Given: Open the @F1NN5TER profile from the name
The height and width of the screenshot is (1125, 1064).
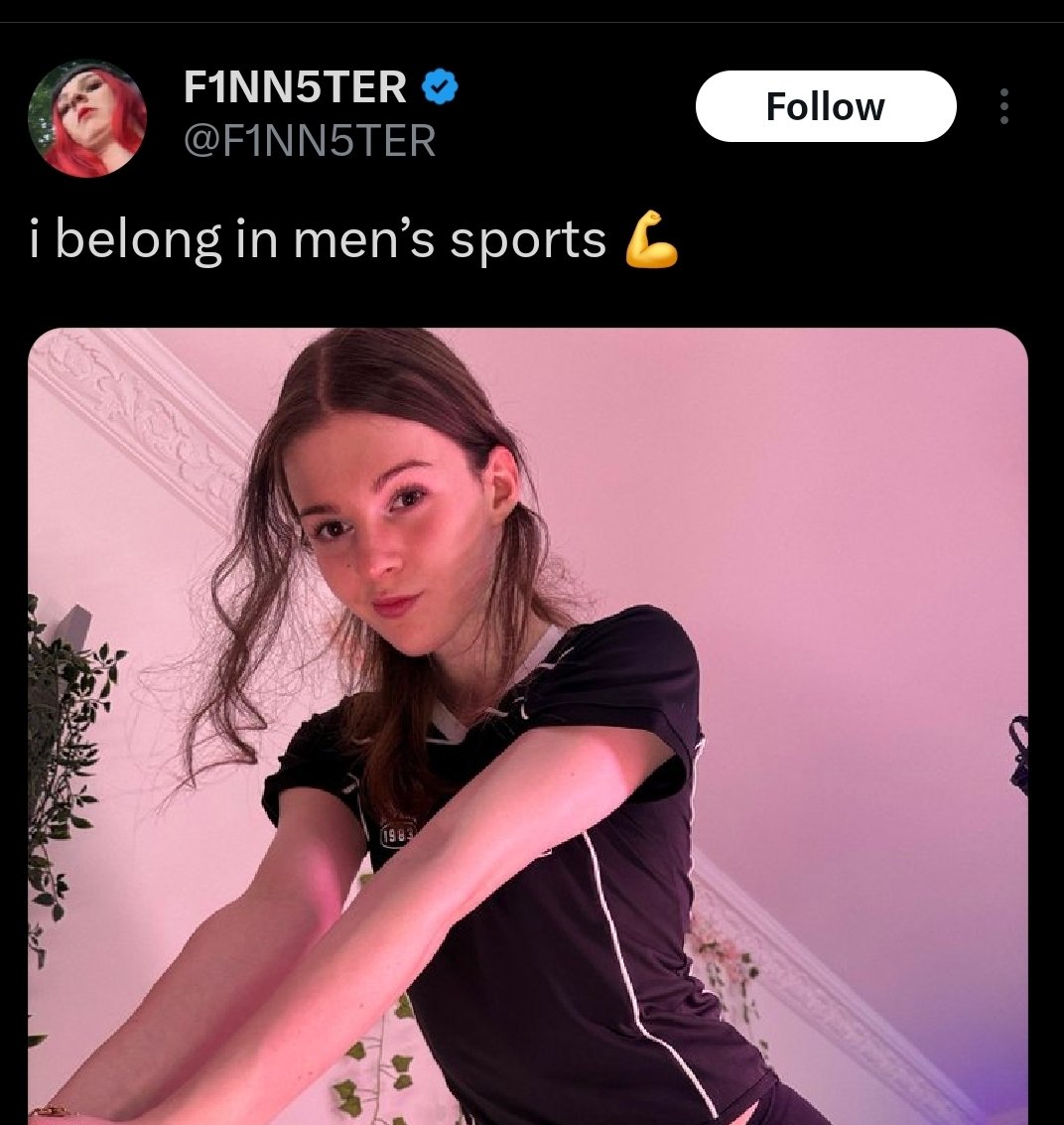Looking at the screenshot, I should coord(295,88).
